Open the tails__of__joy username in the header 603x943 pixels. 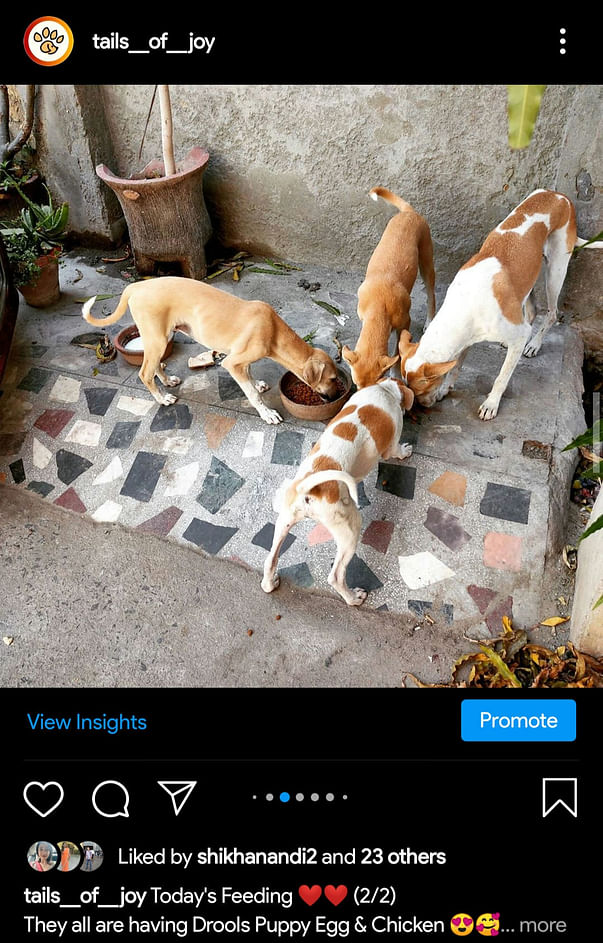[153, 42]
